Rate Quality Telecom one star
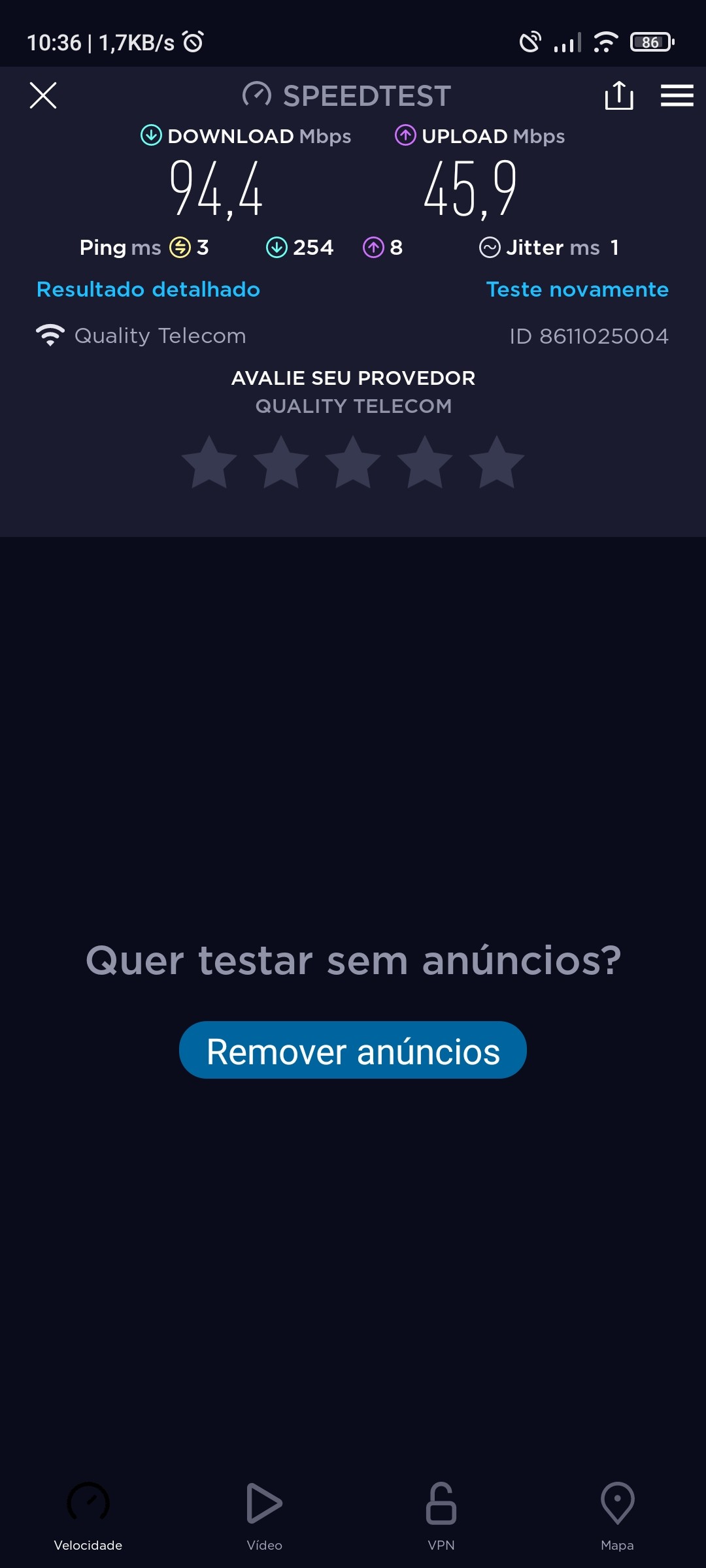 pos(209,463)
